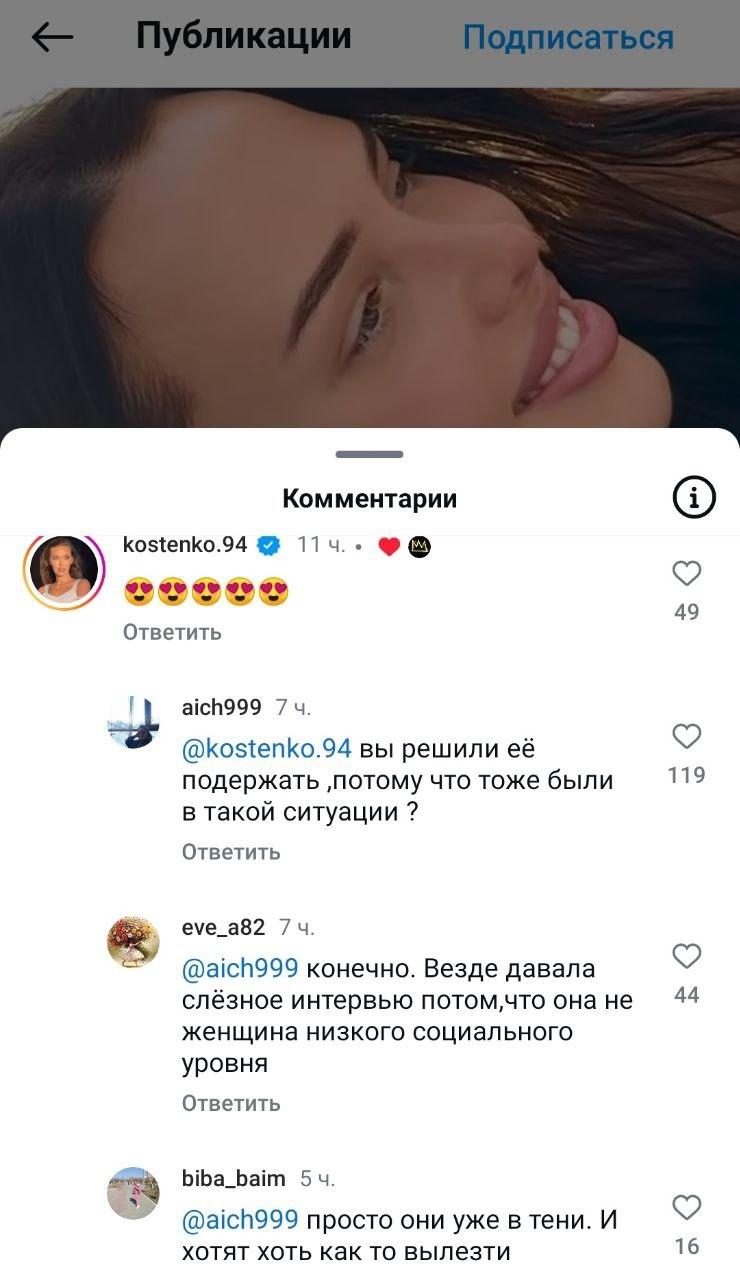Open the @kostenko.94 mention in aich999's comment
The height and width of the screenshot is (1280, 740).
pos(266,748)
